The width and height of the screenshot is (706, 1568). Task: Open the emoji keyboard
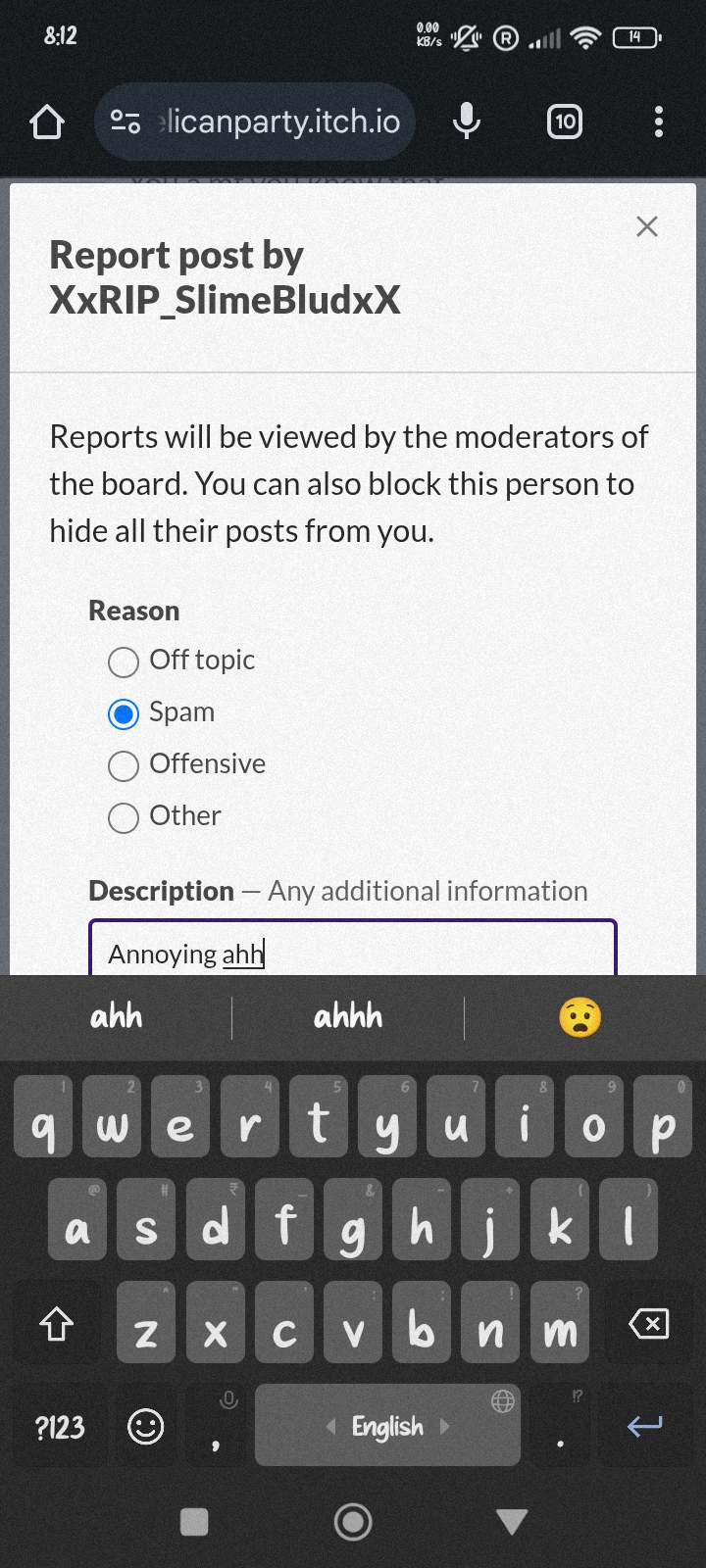coord(146,1427)
